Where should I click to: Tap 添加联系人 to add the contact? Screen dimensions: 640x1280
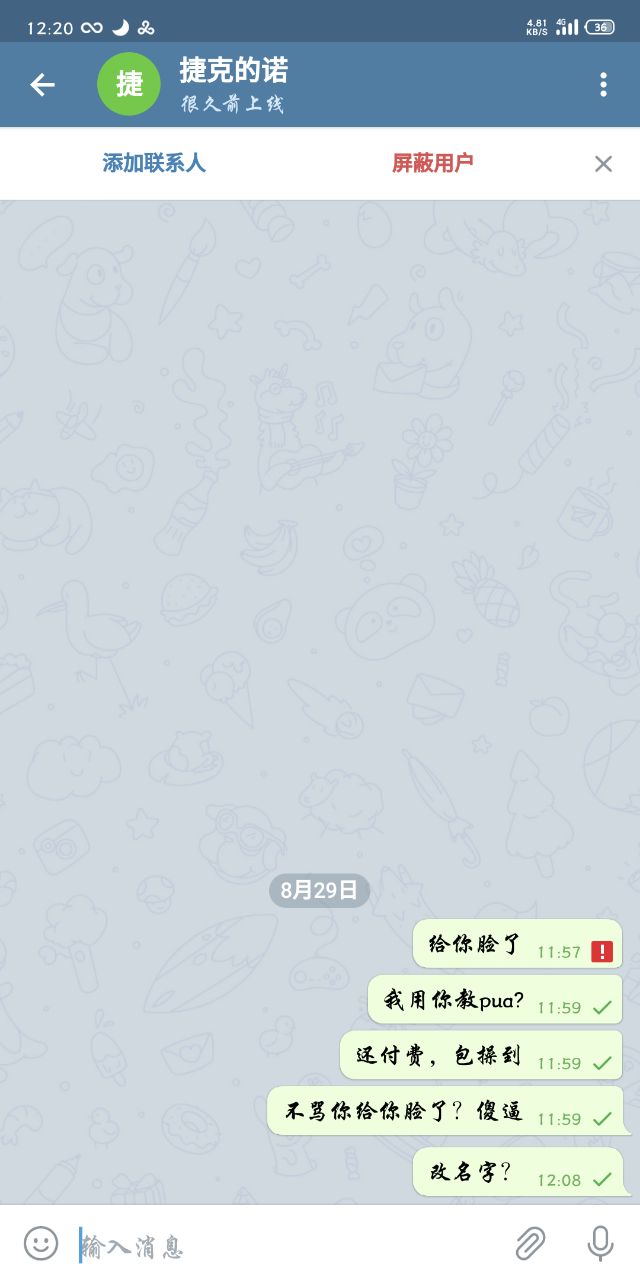tap(154, 163)
